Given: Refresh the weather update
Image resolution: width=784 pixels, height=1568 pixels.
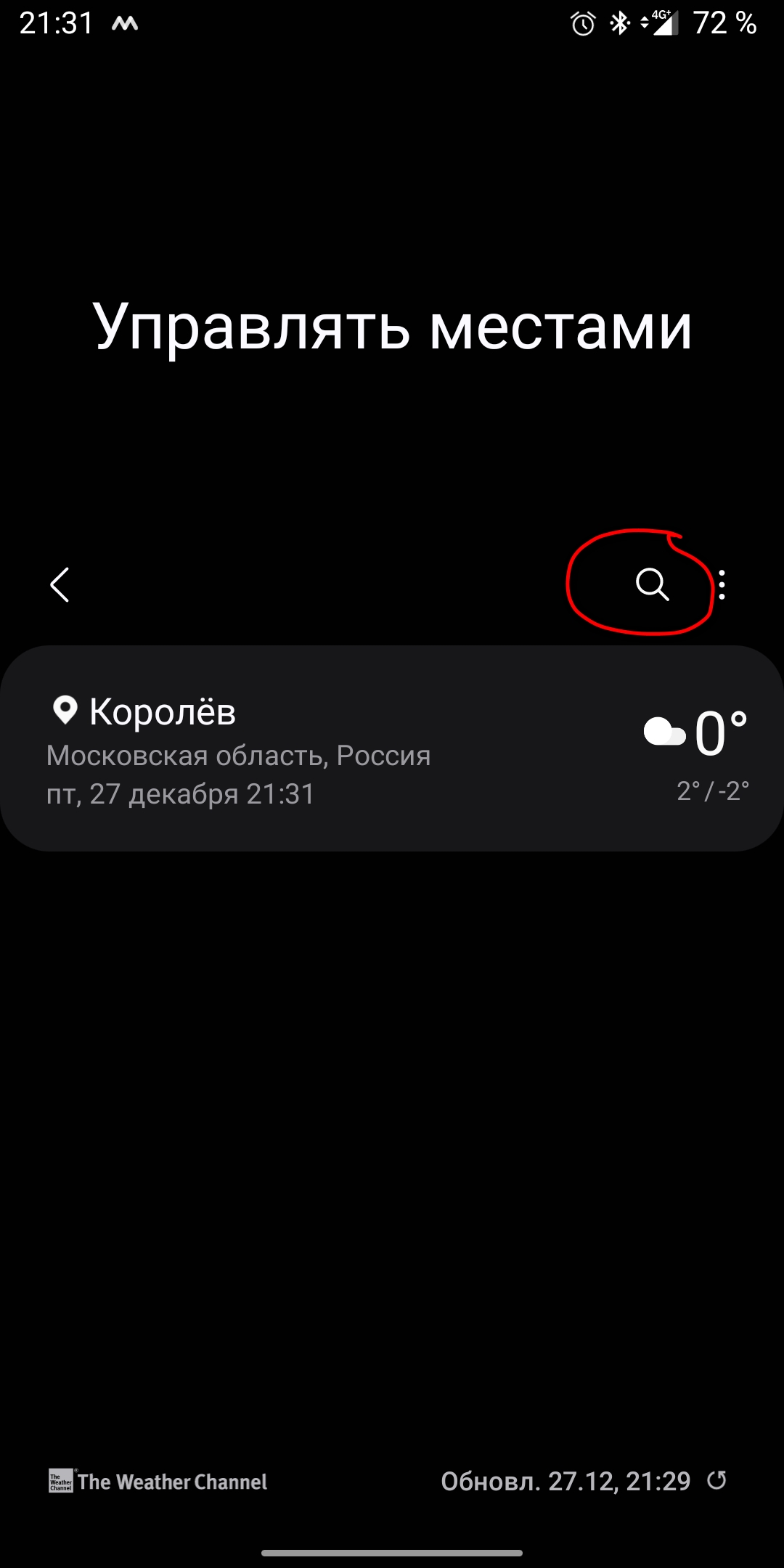Looking at the screenshot, I should point(717,1480).
